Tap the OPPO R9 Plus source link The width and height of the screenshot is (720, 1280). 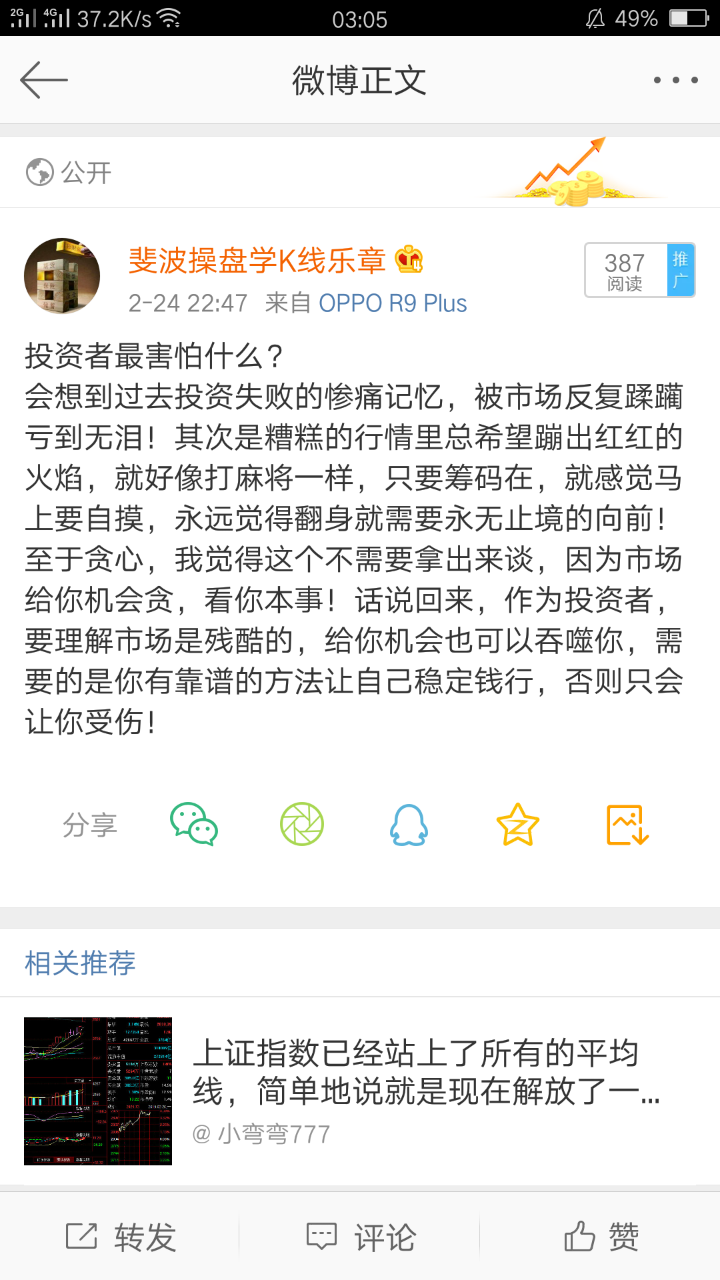coord(393,303)
